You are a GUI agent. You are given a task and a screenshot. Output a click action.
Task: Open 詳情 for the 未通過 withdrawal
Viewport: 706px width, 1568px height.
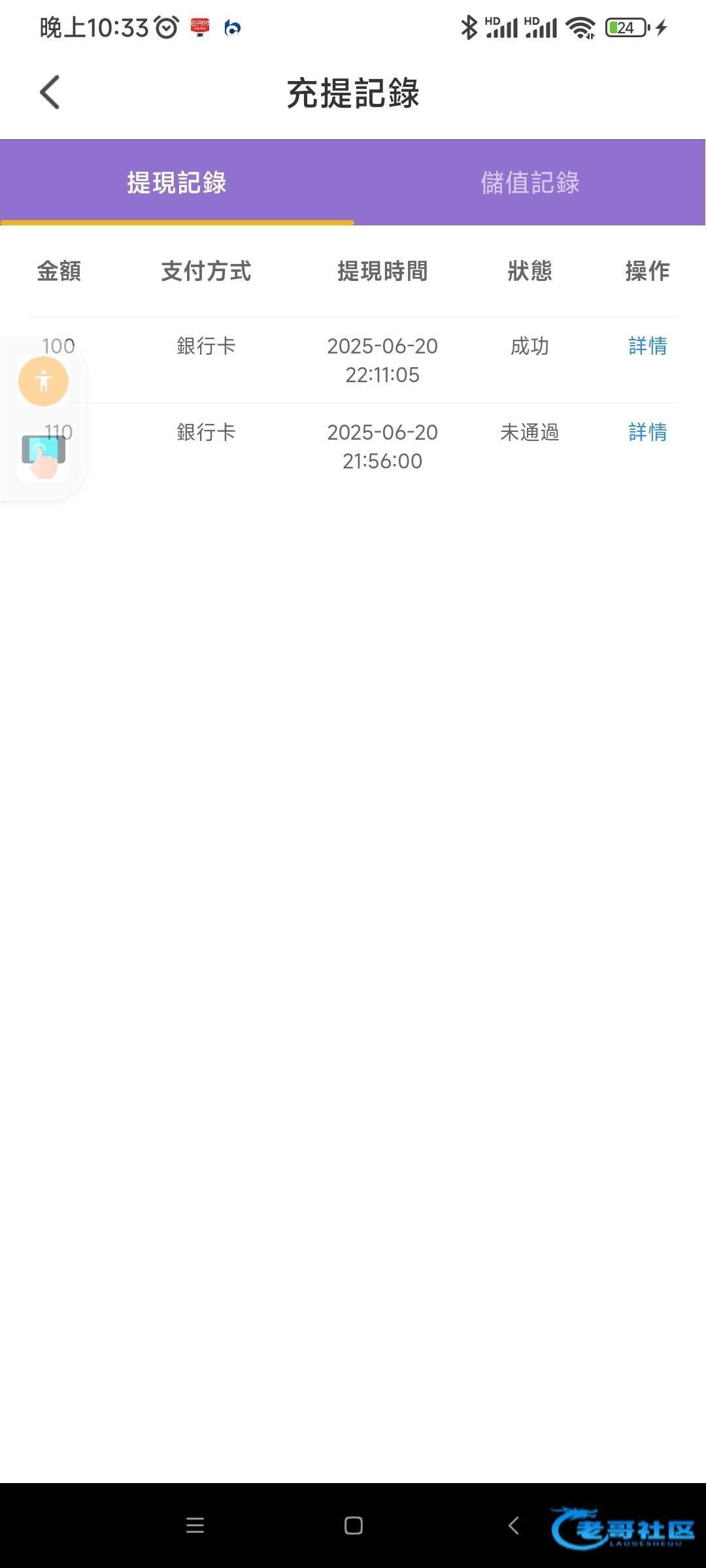647,432
